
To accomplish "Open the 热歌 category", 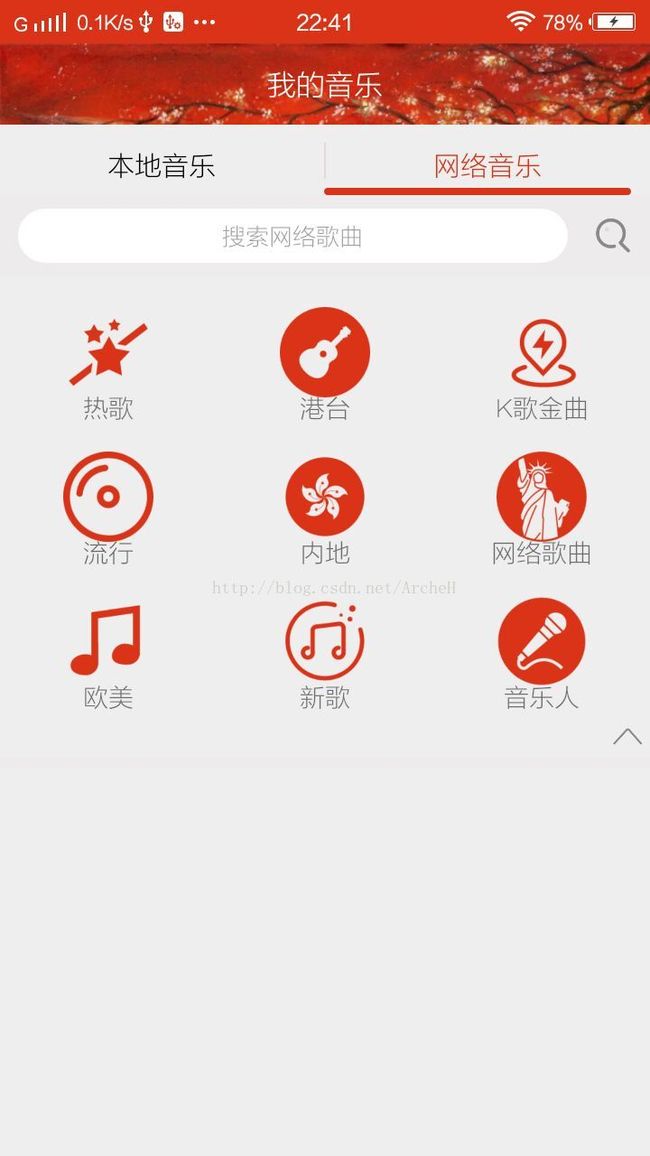I will [108, 371].
